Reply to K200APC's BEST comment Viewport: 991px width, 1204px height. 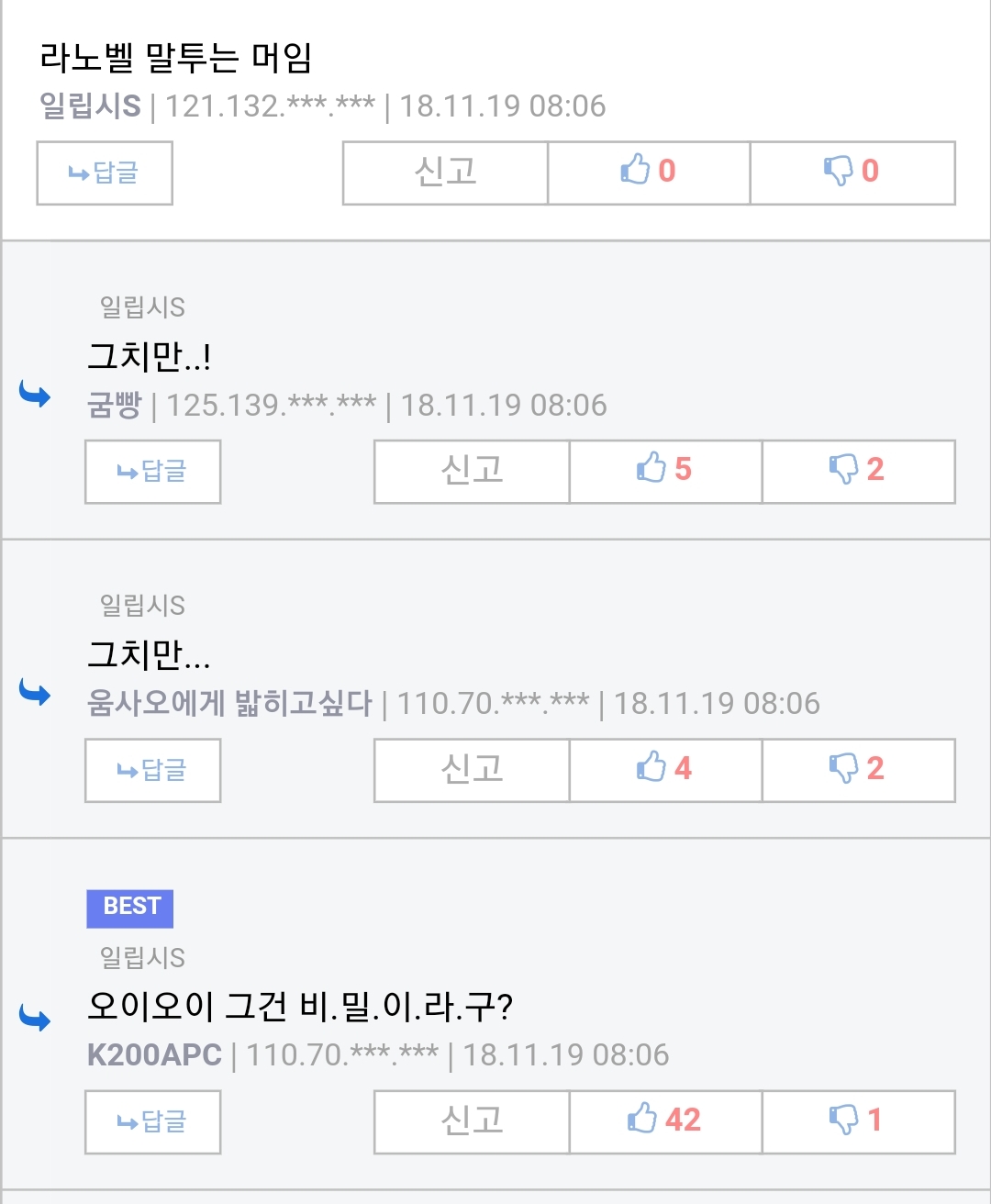point(152,1121)
